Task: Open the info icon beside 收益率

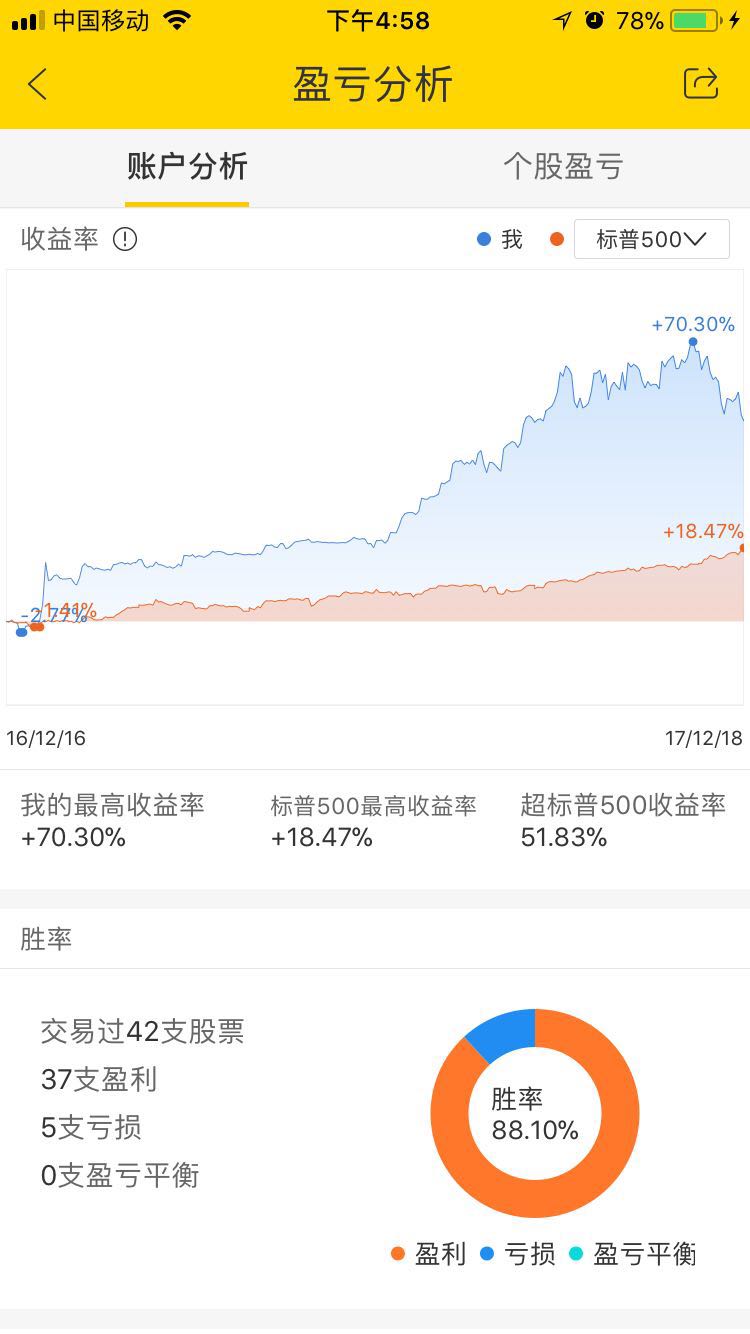Action: click(125, 240)
